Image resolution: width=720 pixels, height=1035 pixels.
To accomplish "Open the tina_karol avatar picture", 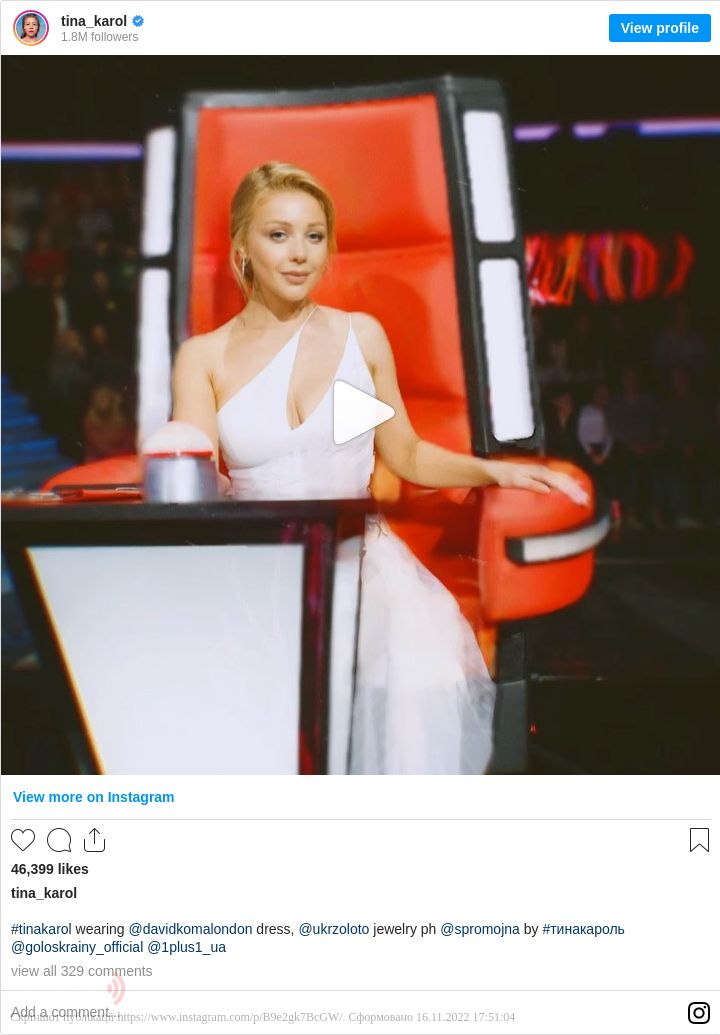I will [x=31, y=28].
